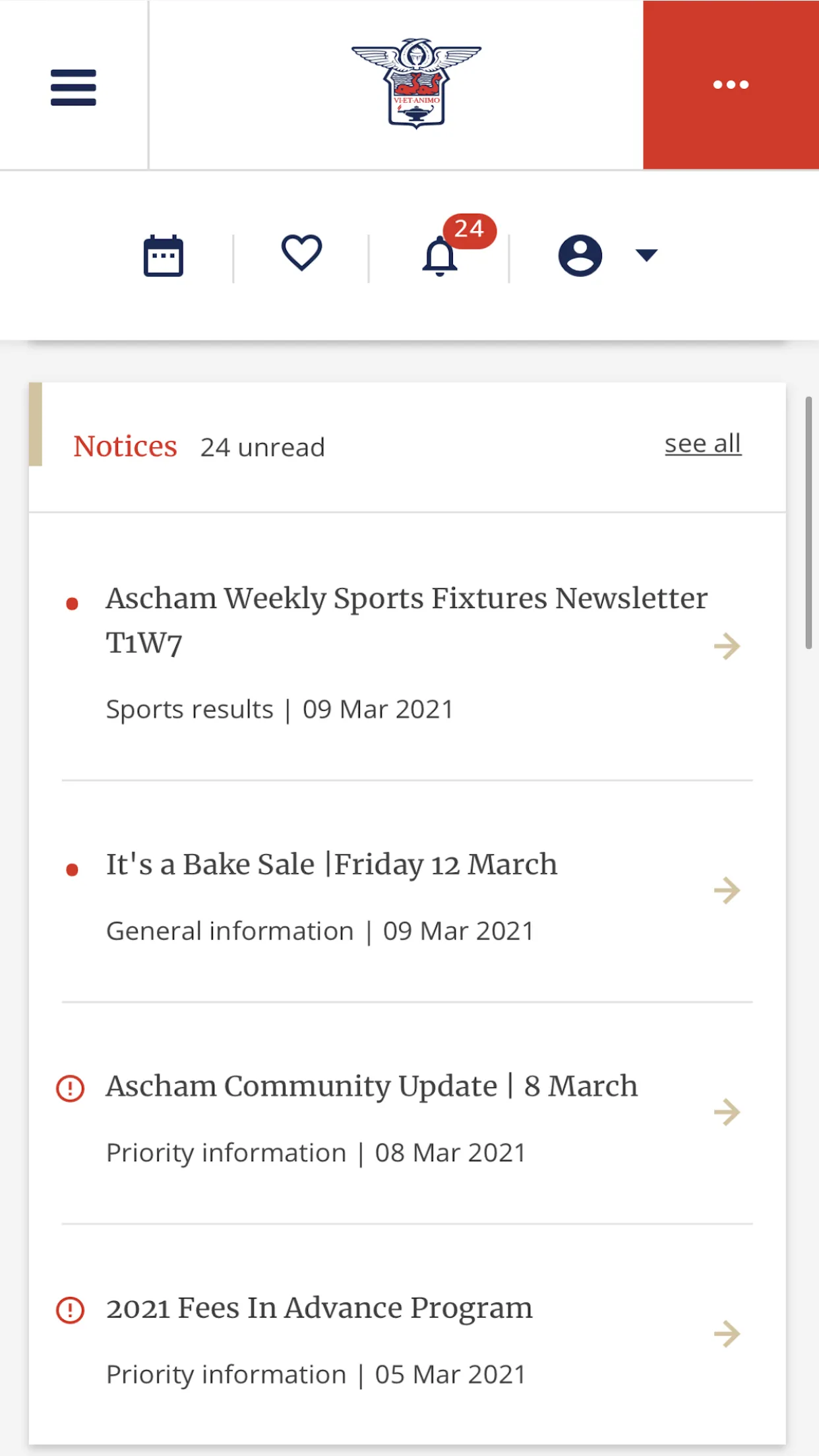Open the user profile icon

580,254
